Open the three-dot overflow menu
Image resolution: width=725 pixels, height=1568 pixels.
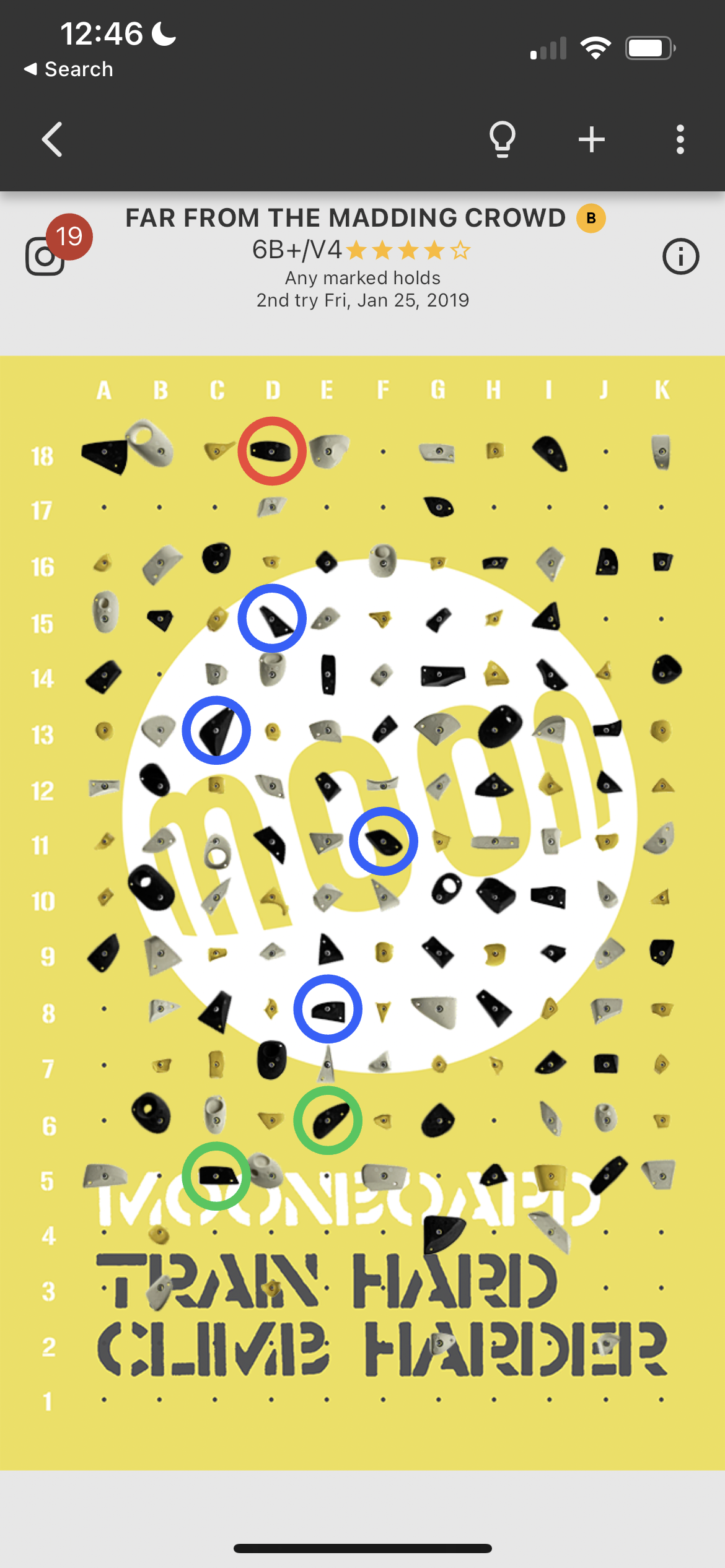[x=680, y=139]
